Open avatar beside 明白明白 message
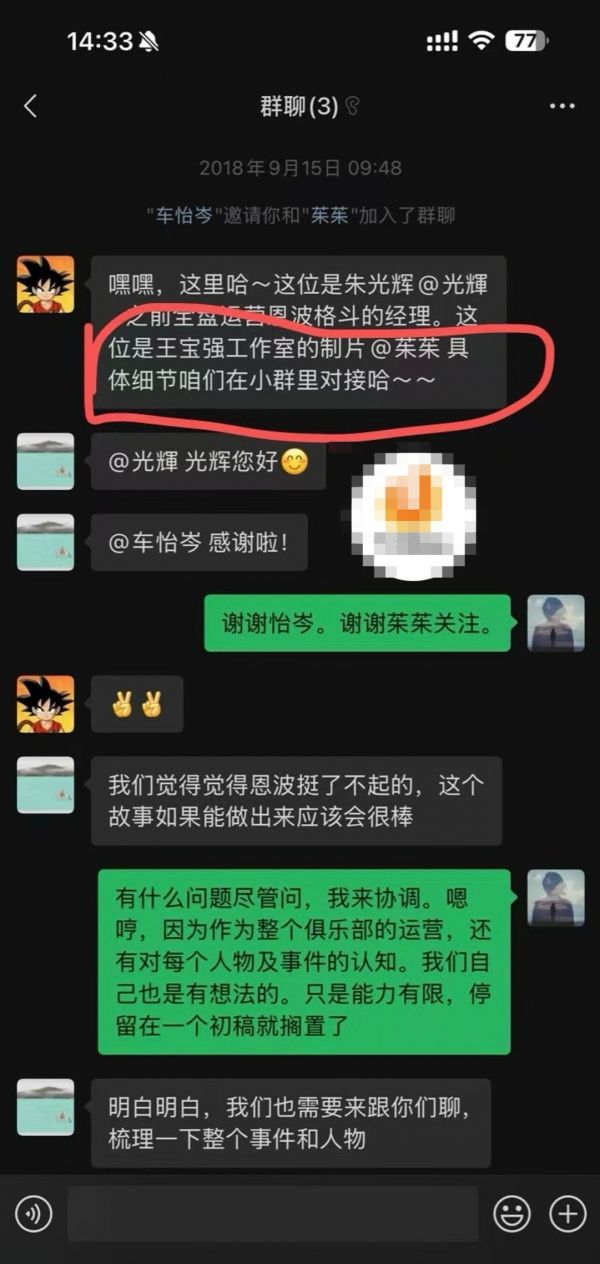This screenshot has width=600, height=1264. pyautogui.click(x=45, y=1107)
